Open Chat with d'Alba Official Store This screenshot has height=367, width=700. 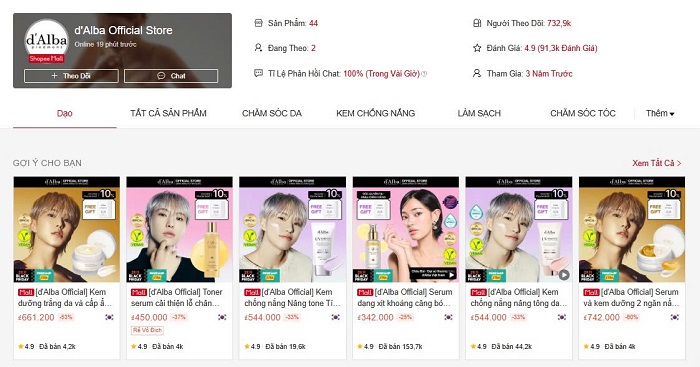click(171, 76)
